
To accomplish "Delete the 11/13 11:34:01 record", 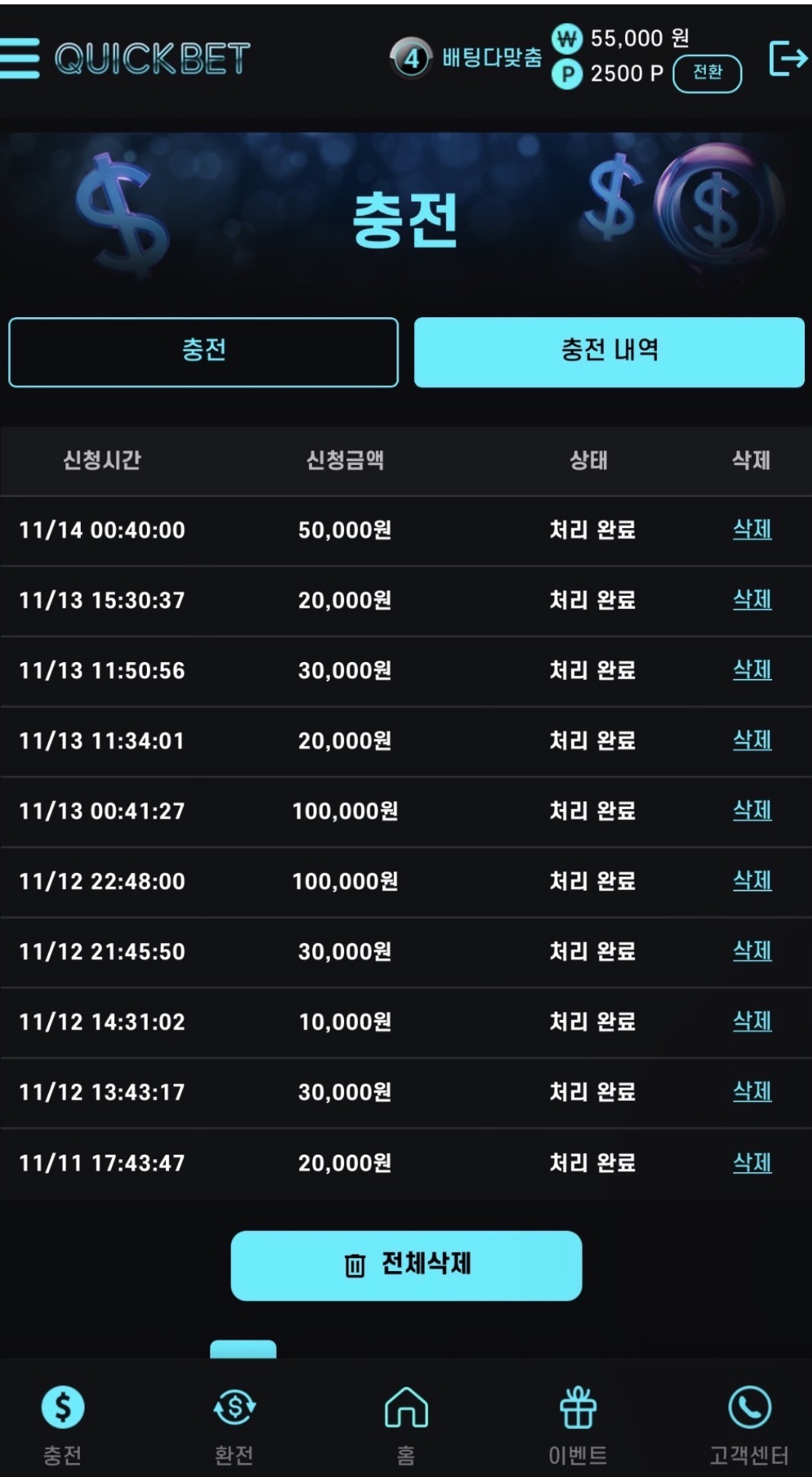I will [x=752, y=741].
